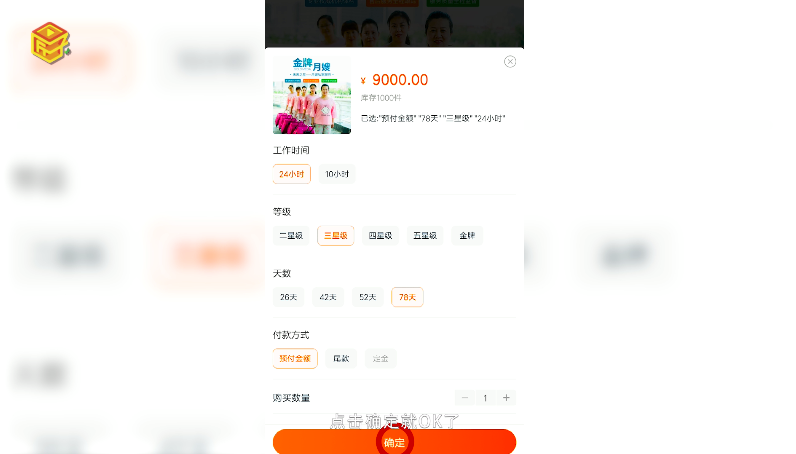The image size is (796, 454).
Task: Pick 预付全额 payment method
Action: [294, 358]
